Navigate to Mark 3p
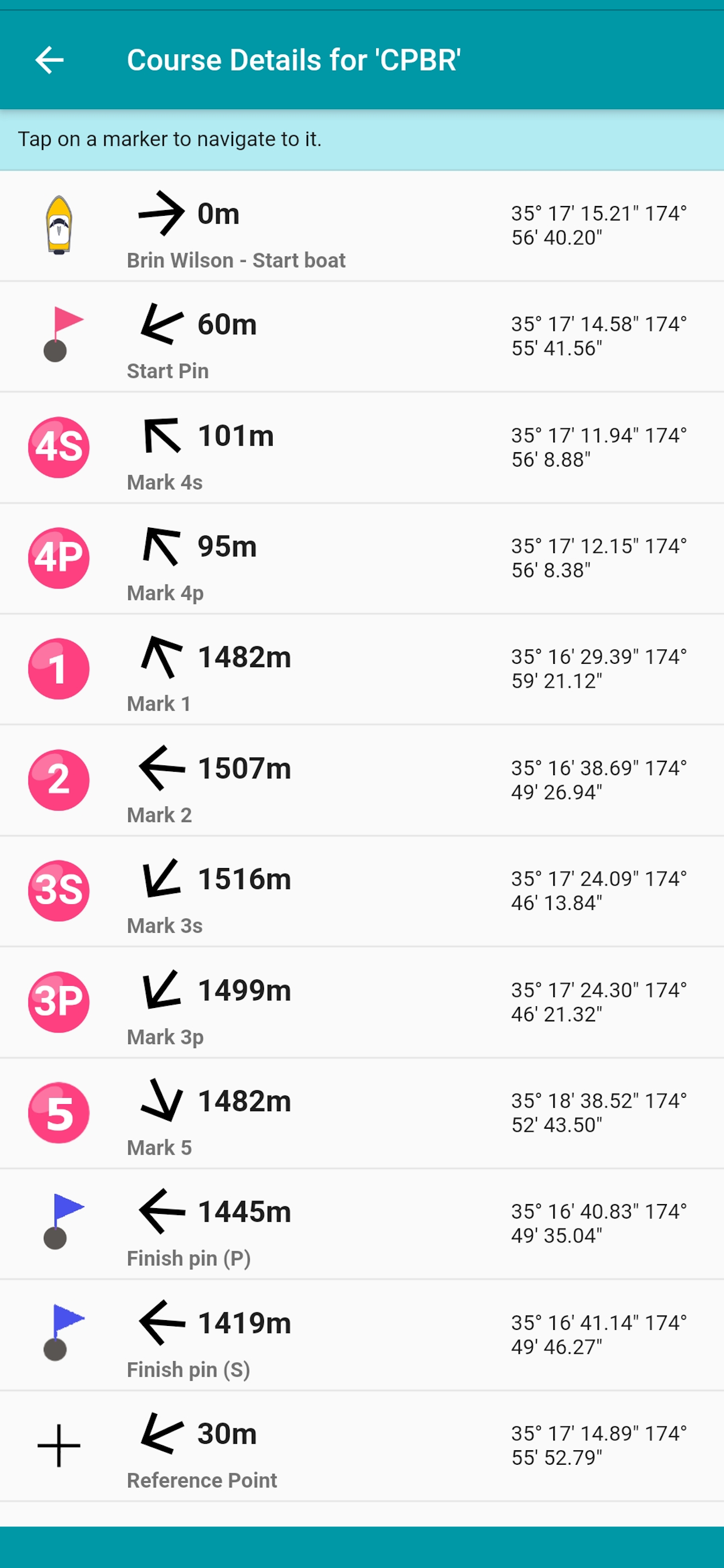The height and width of the screenshot is (1568, 724). [x=362, y=1003]
